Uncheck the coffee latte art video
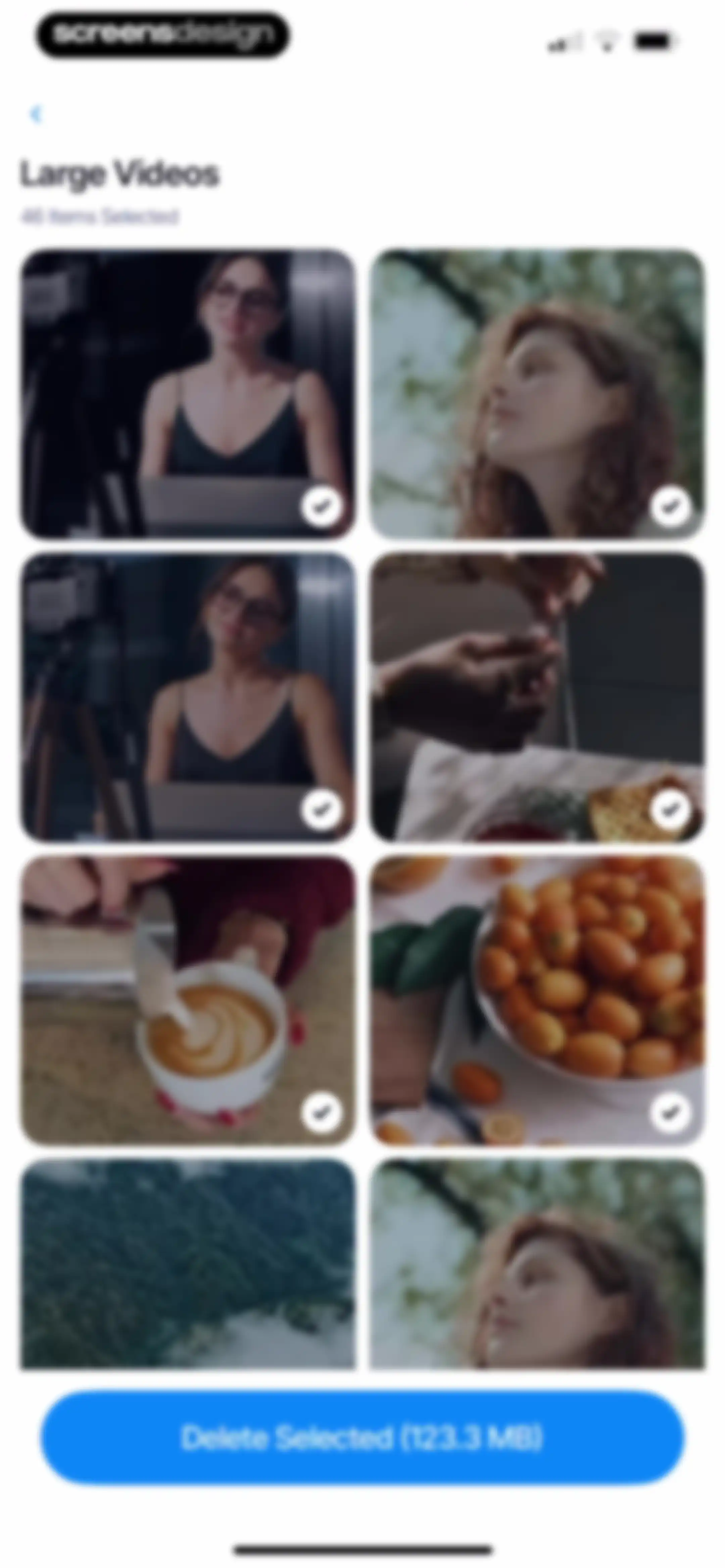The height and width of the screenshot is (1568, 725). [x=321, y=1112]
